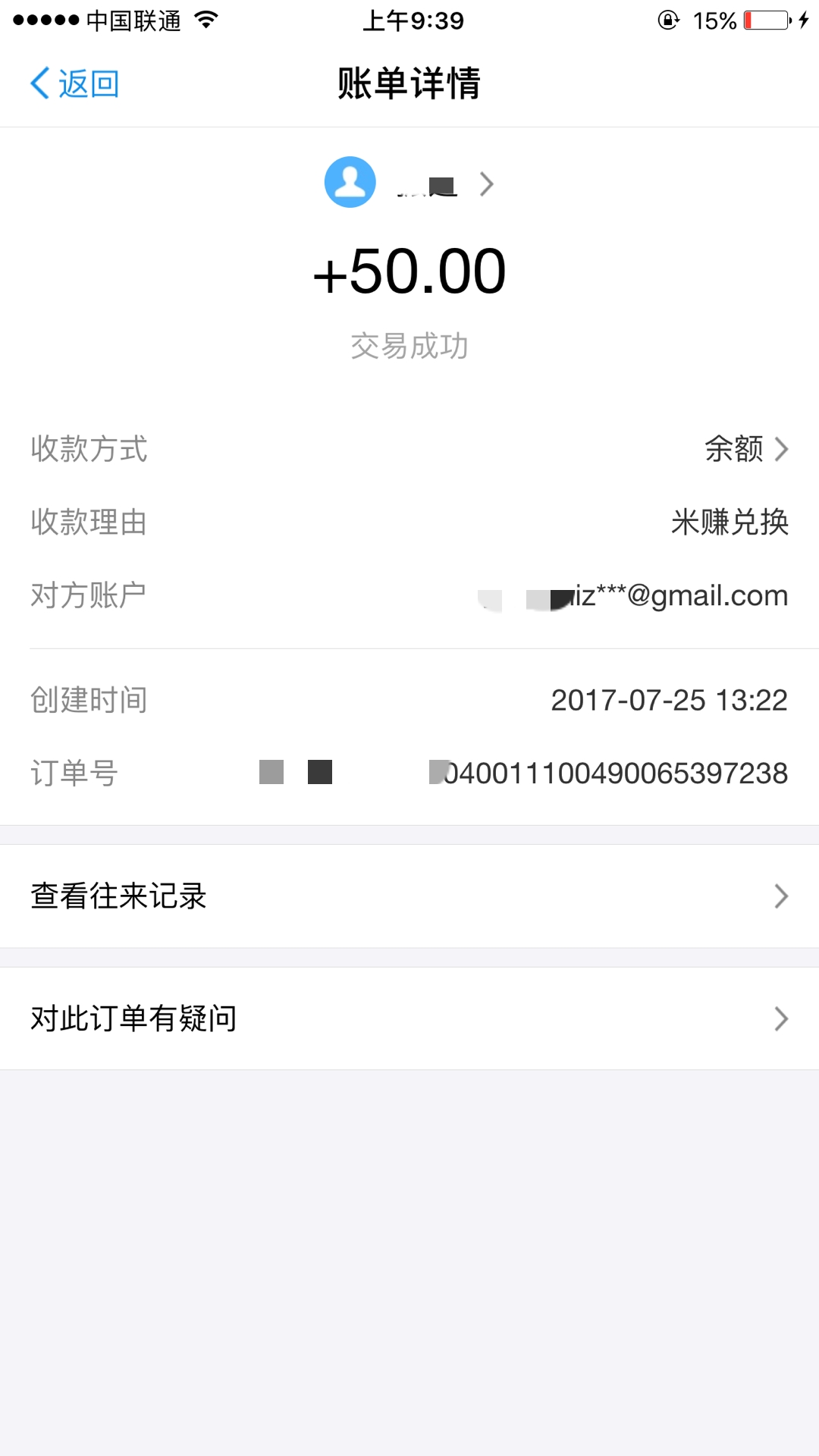Go back using the 返回 button
Viewport: 819px width, 1456px height.
coord(74,83)
